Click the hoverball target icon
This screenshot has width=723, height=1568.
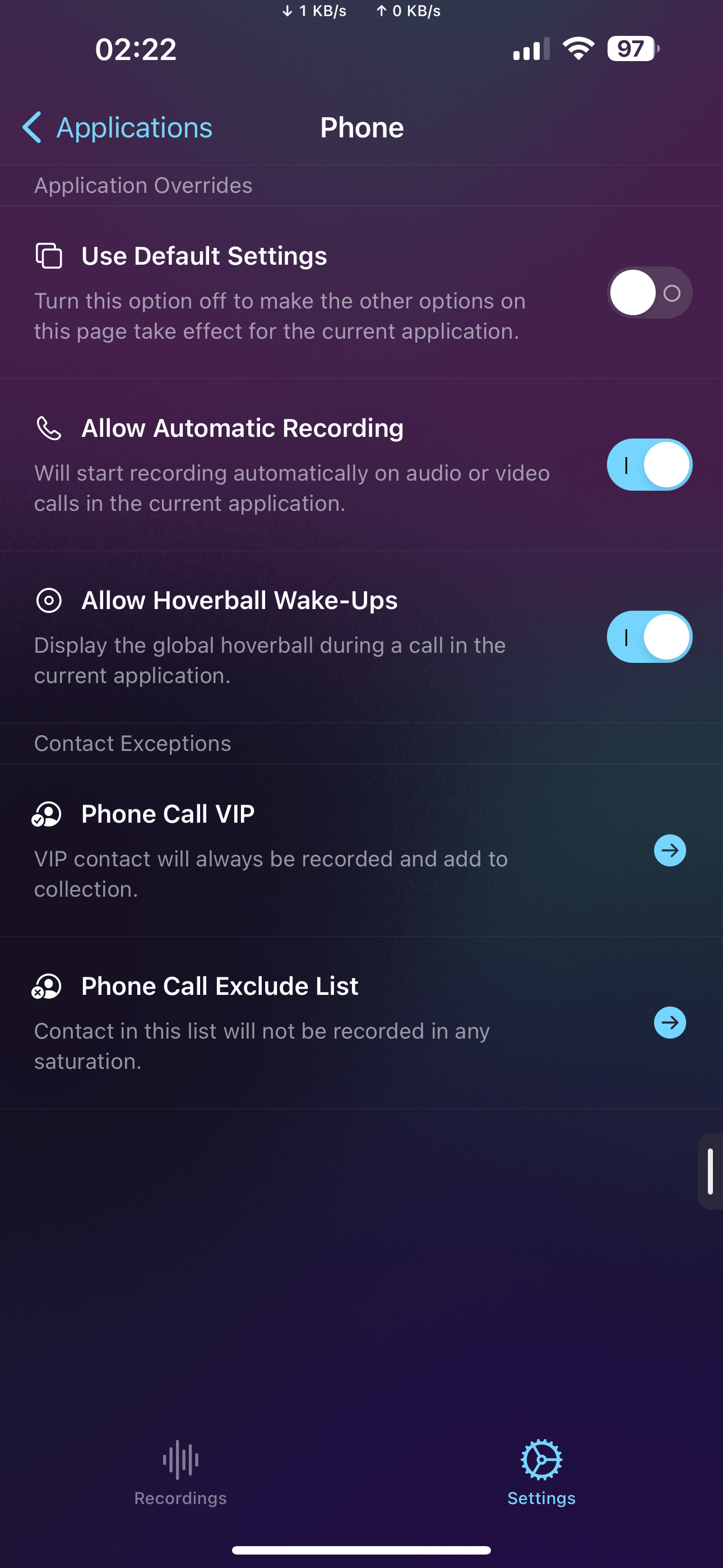point(49,600)
